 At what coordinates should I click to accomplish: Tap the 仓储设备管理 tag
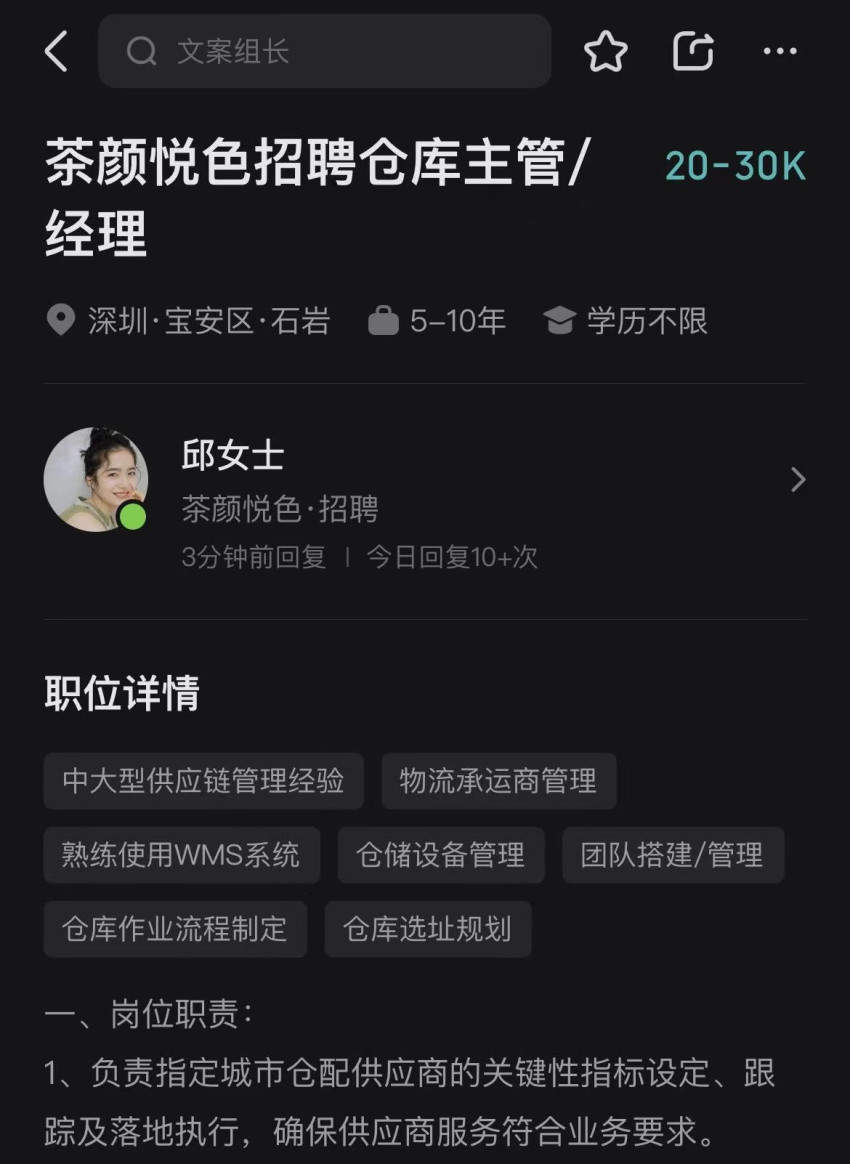tap(440, 855)
